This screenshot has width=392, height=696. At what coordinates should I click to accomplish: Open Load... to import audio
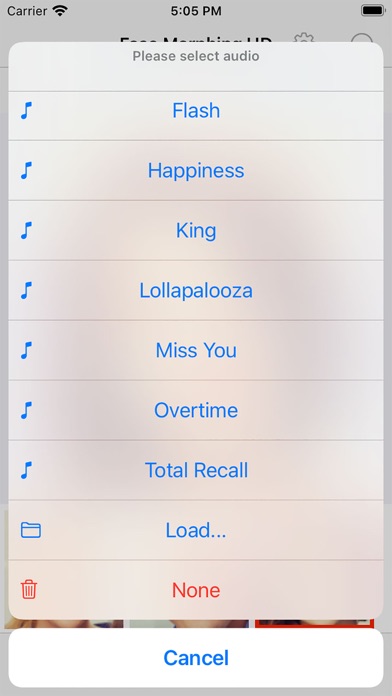pos(196,530)
